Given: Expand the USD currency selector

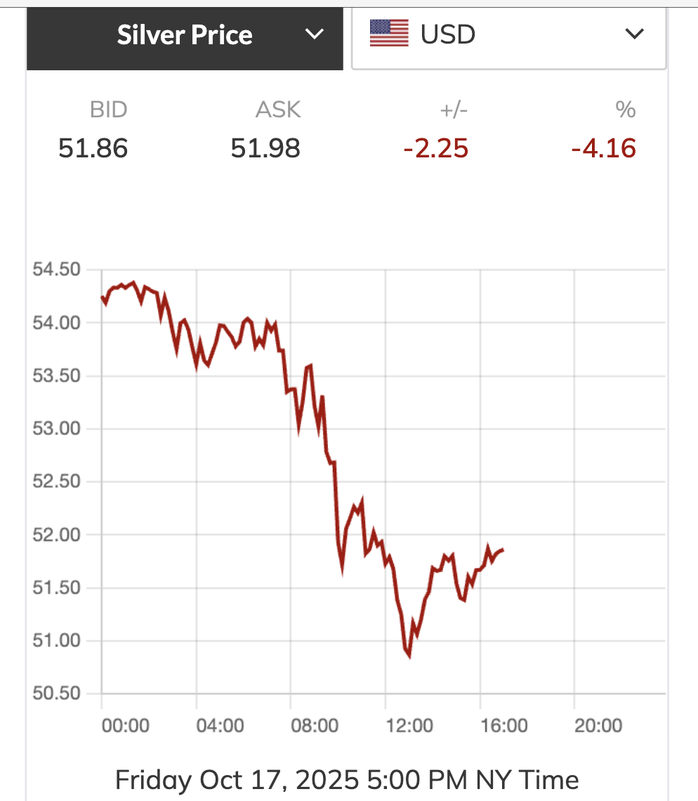Looking at the screenshot, I should click(x=508, y=35).
